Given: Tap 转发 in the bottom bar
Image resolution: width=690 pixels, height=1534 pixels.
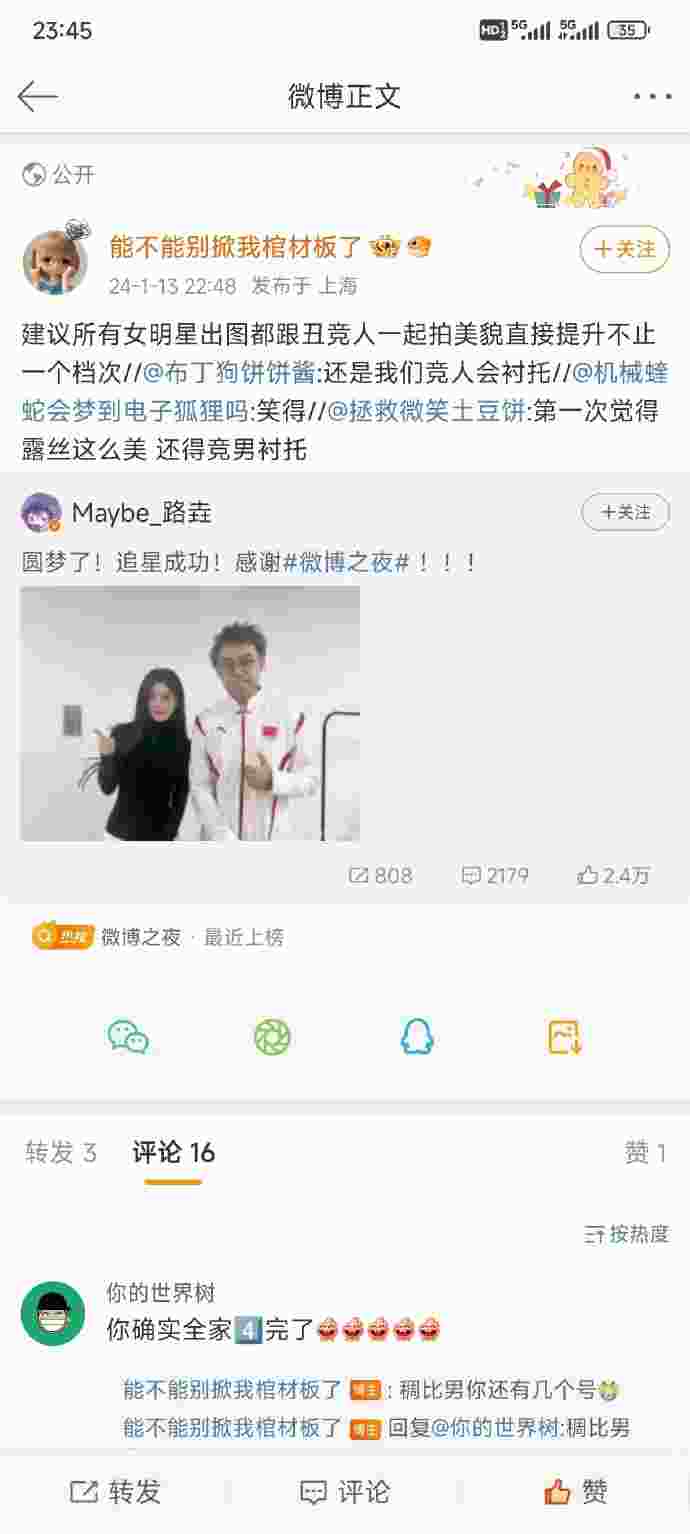Looking at the screenshot, I should [x=115, y=1492].
